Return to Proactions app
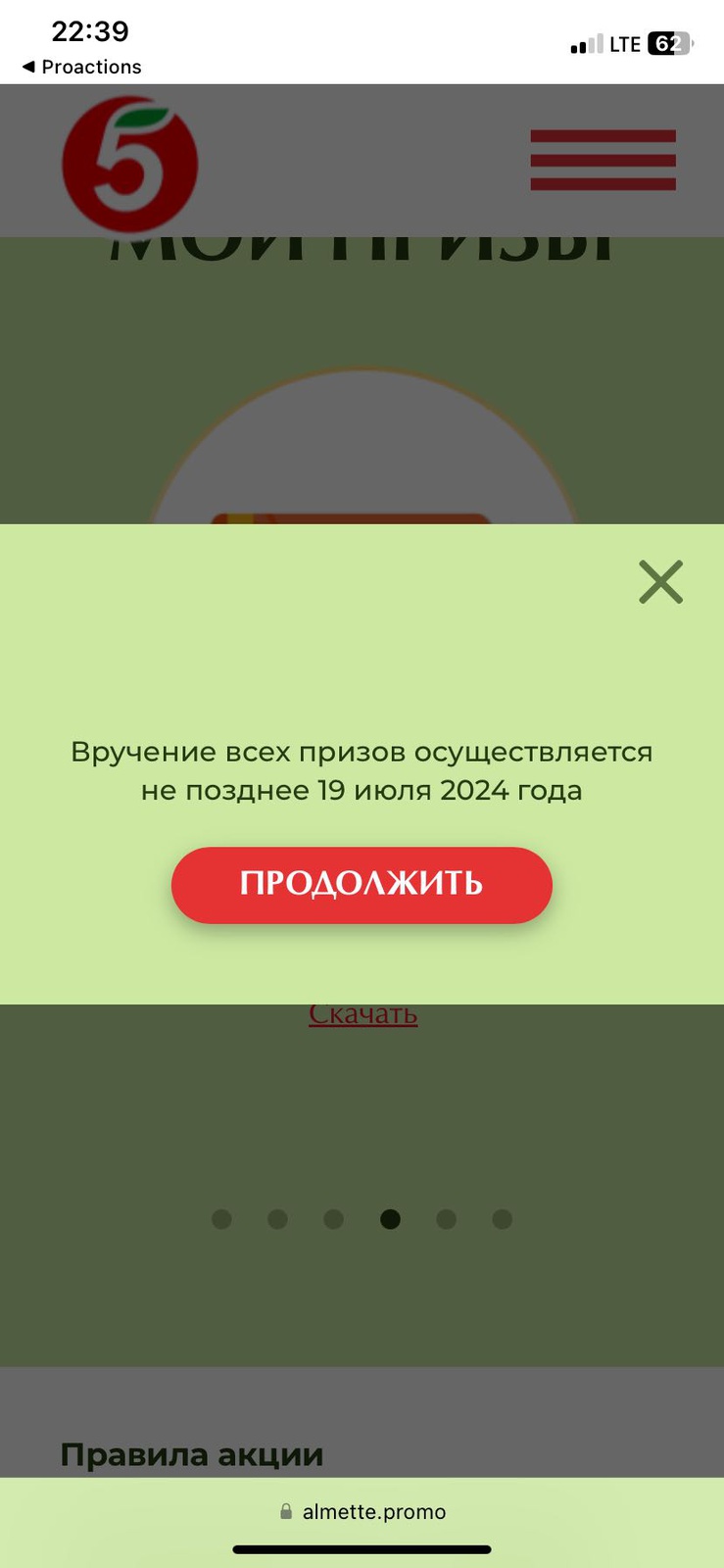This screenshot has height=1568, width=724. pyautogui.click(x=81, y=67)
